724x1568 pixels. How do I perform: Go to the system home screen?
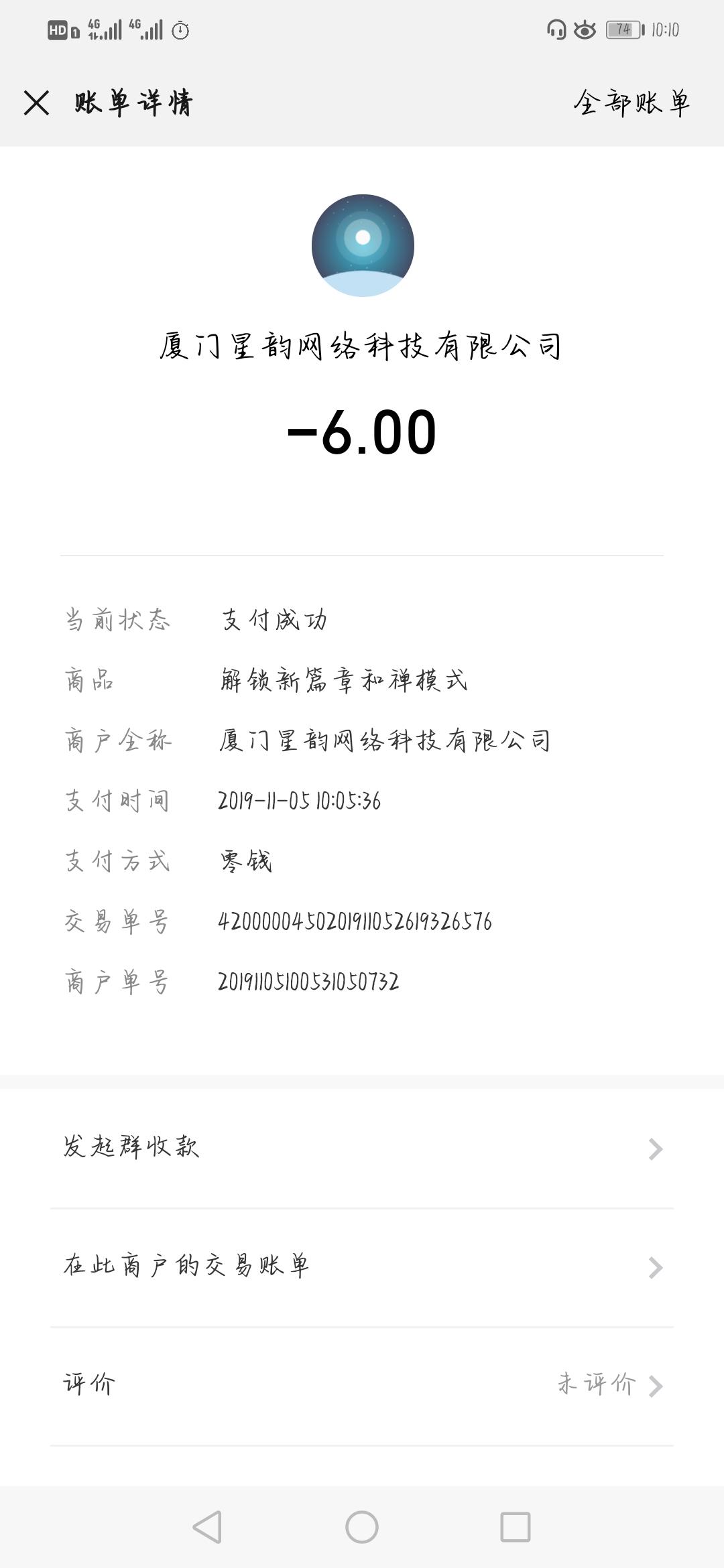point(362,1527)
